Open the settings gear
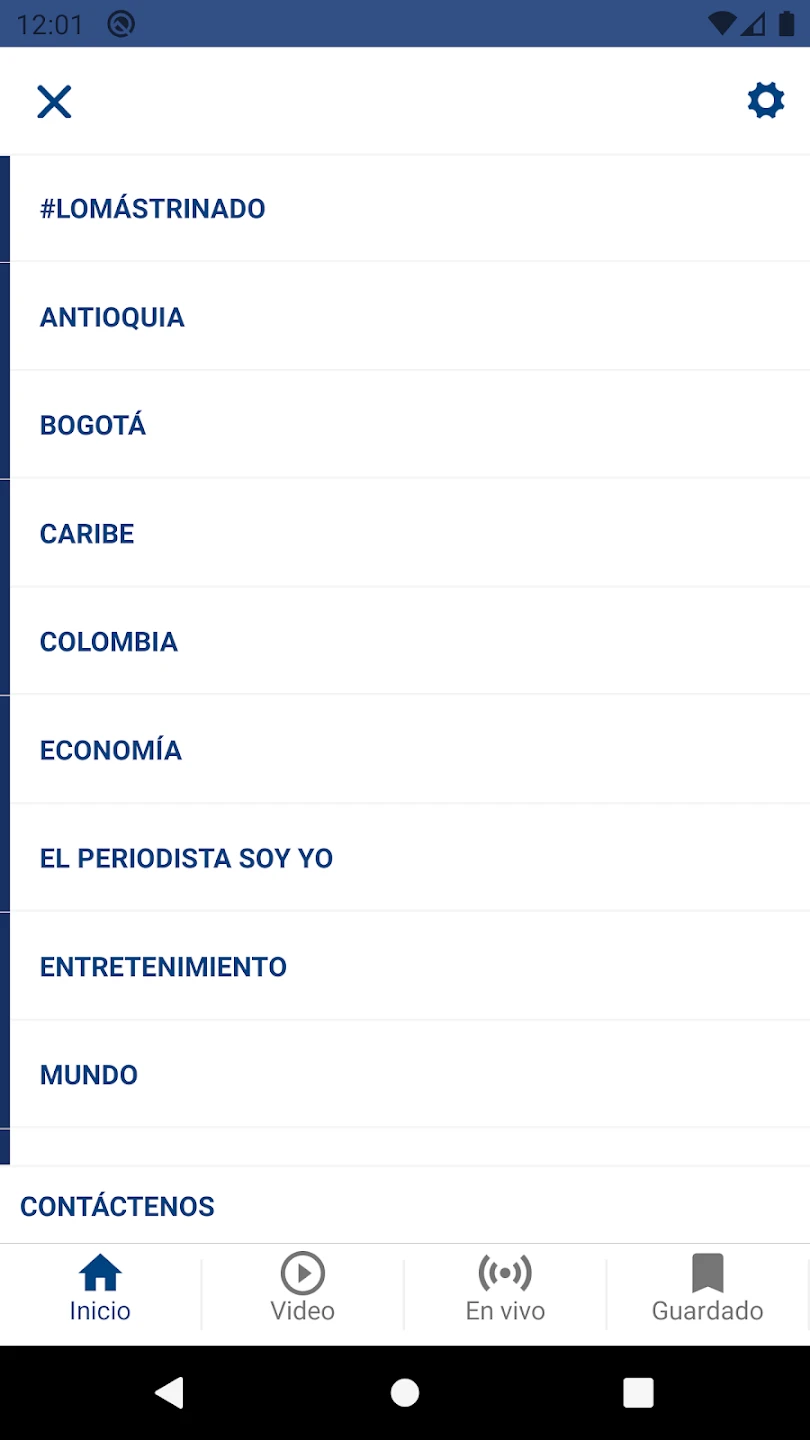Image resolution: width=810 pixels, height=1440 pixels. pos(765,101)
